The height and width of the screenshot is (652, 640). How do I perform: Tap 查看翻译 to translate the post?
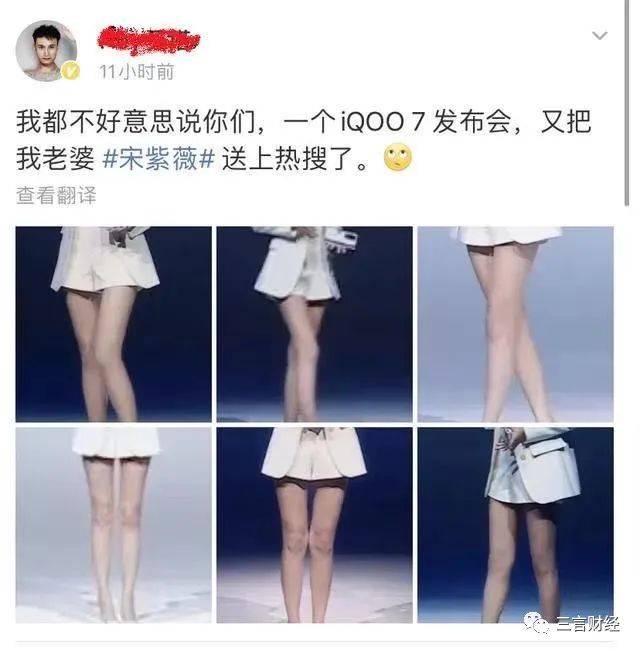tap(56, 196)
